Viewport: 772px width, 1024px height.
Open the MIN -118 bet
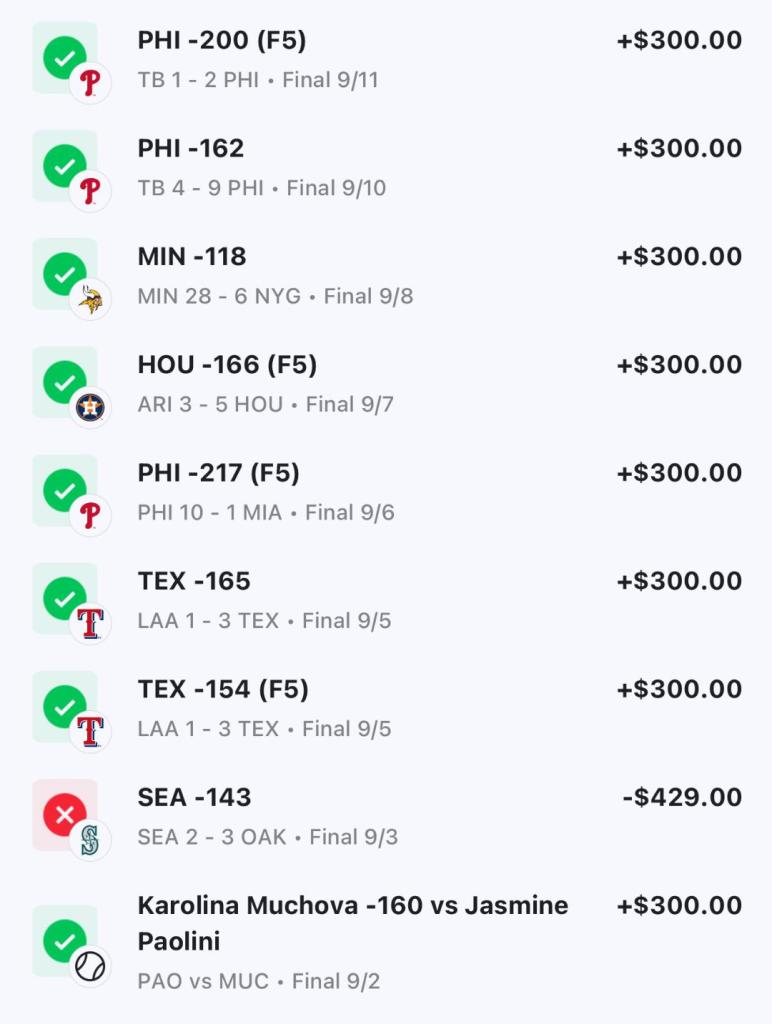click(192, 257)
